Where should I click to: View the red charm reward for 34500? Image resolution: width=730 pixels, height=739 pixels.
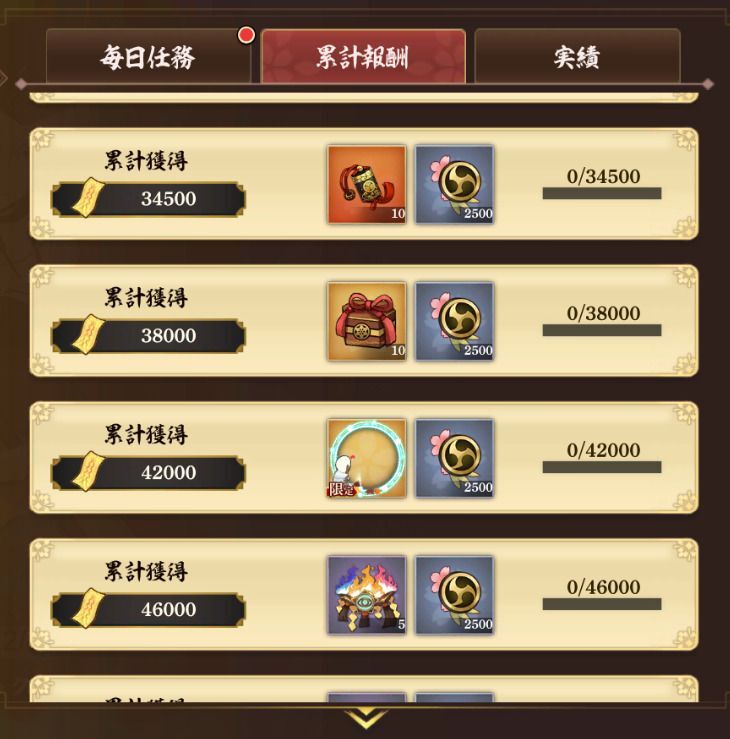coord(367,184)
